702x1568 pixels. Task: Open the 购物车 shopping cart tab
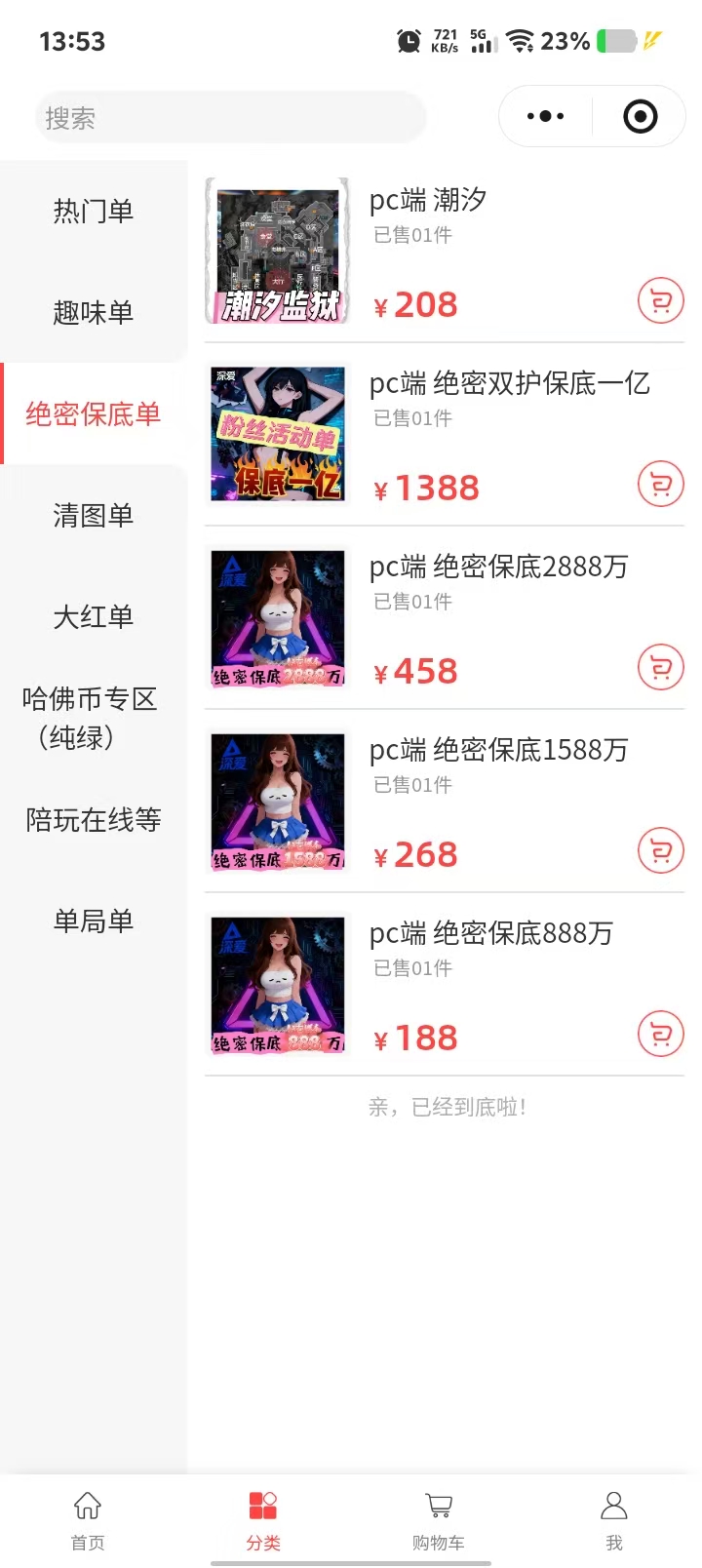coord(439,1519)
